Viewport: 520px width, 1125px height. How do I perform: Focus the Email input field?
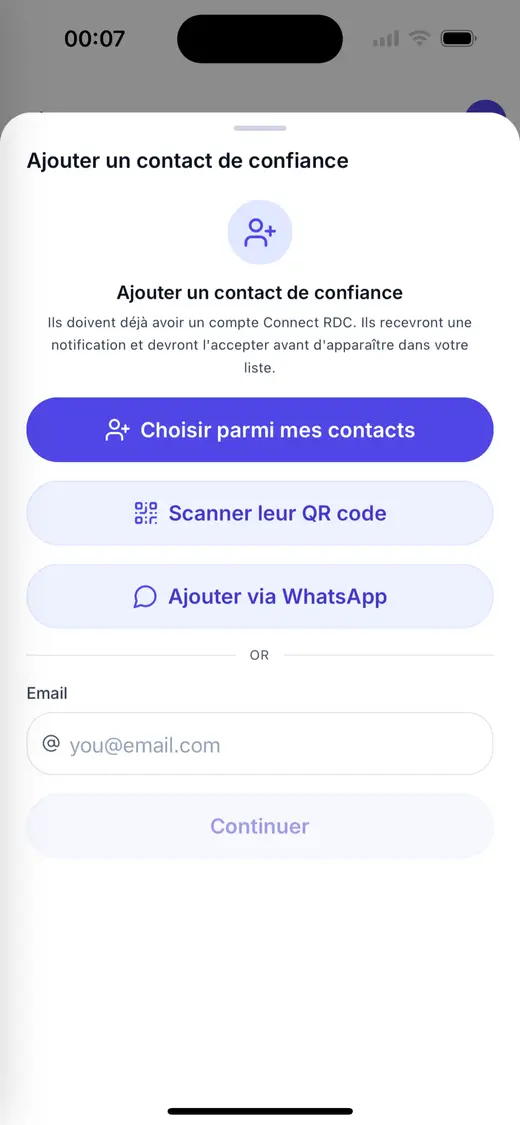(x=260, y=744)
